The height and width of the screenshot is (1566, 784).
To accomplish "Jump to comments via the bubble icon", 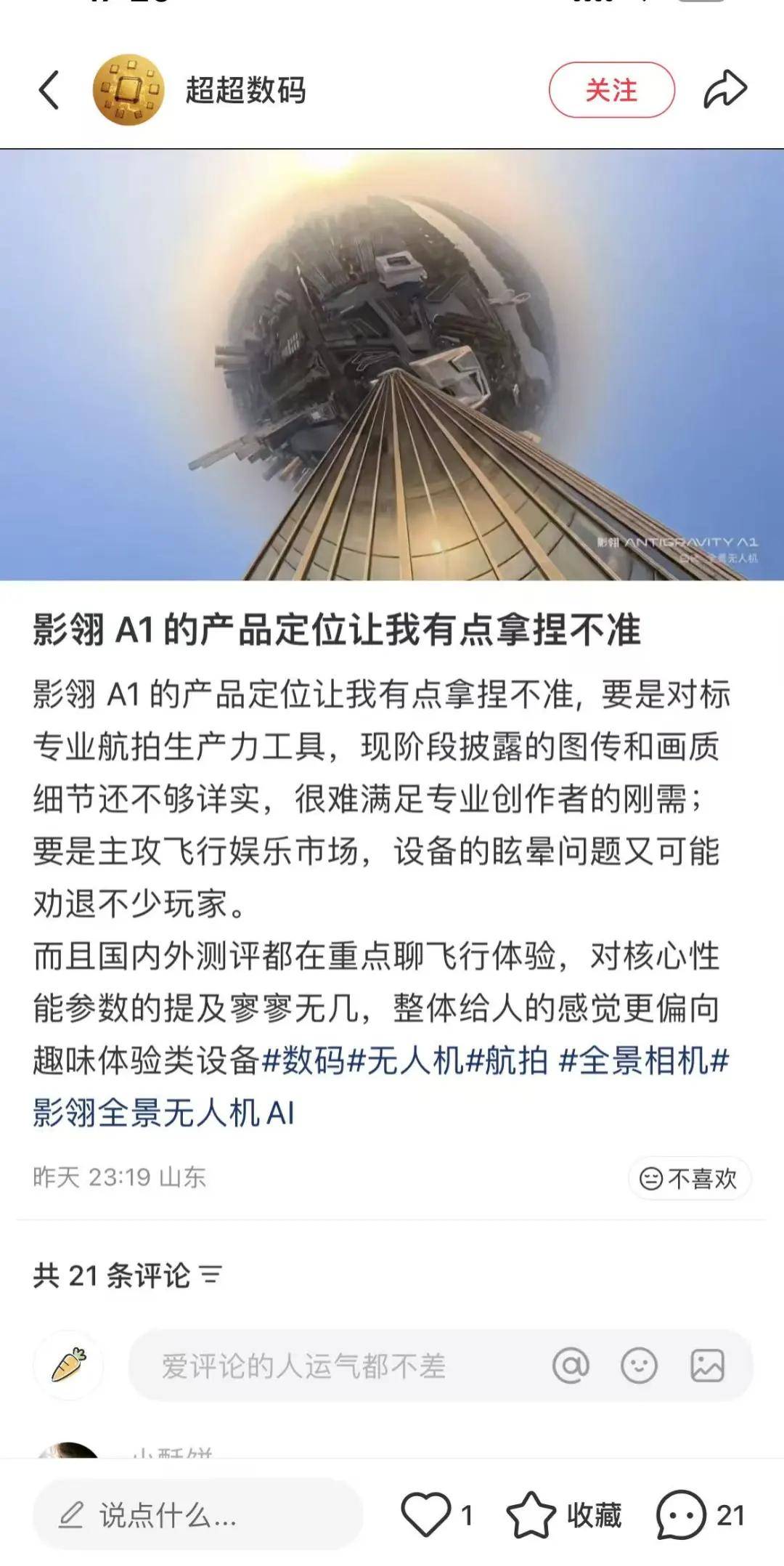I will [682, 1515].
